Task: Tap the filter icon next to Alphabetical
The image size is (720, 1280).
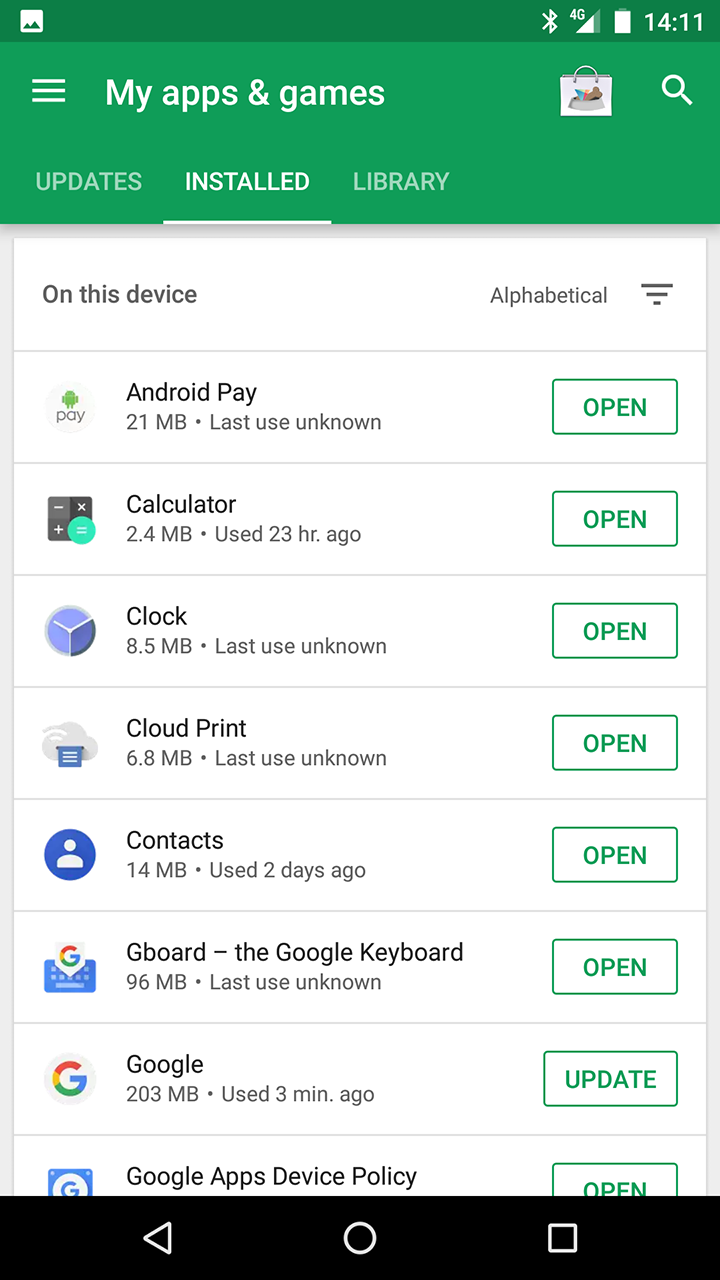Action: click(x=657, y=295)
